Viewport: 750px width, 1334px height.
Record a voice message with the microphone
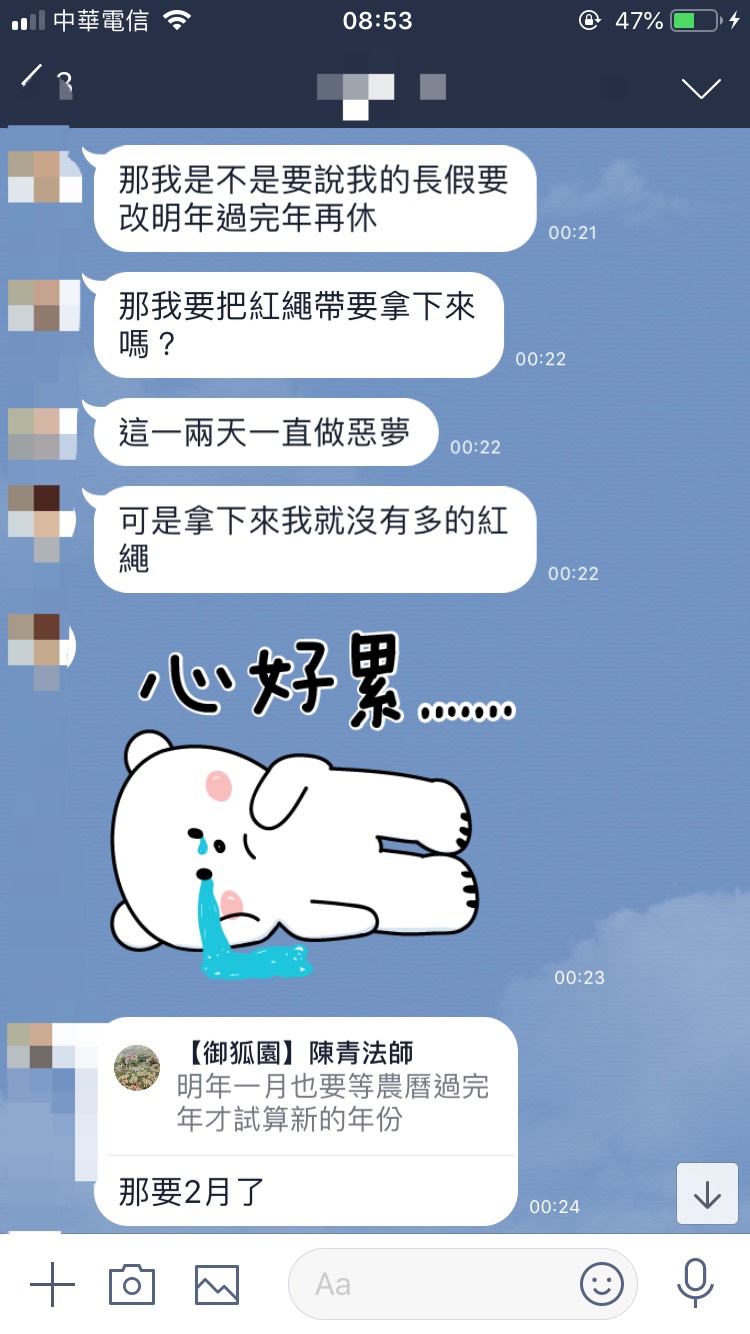[694, 1283]
